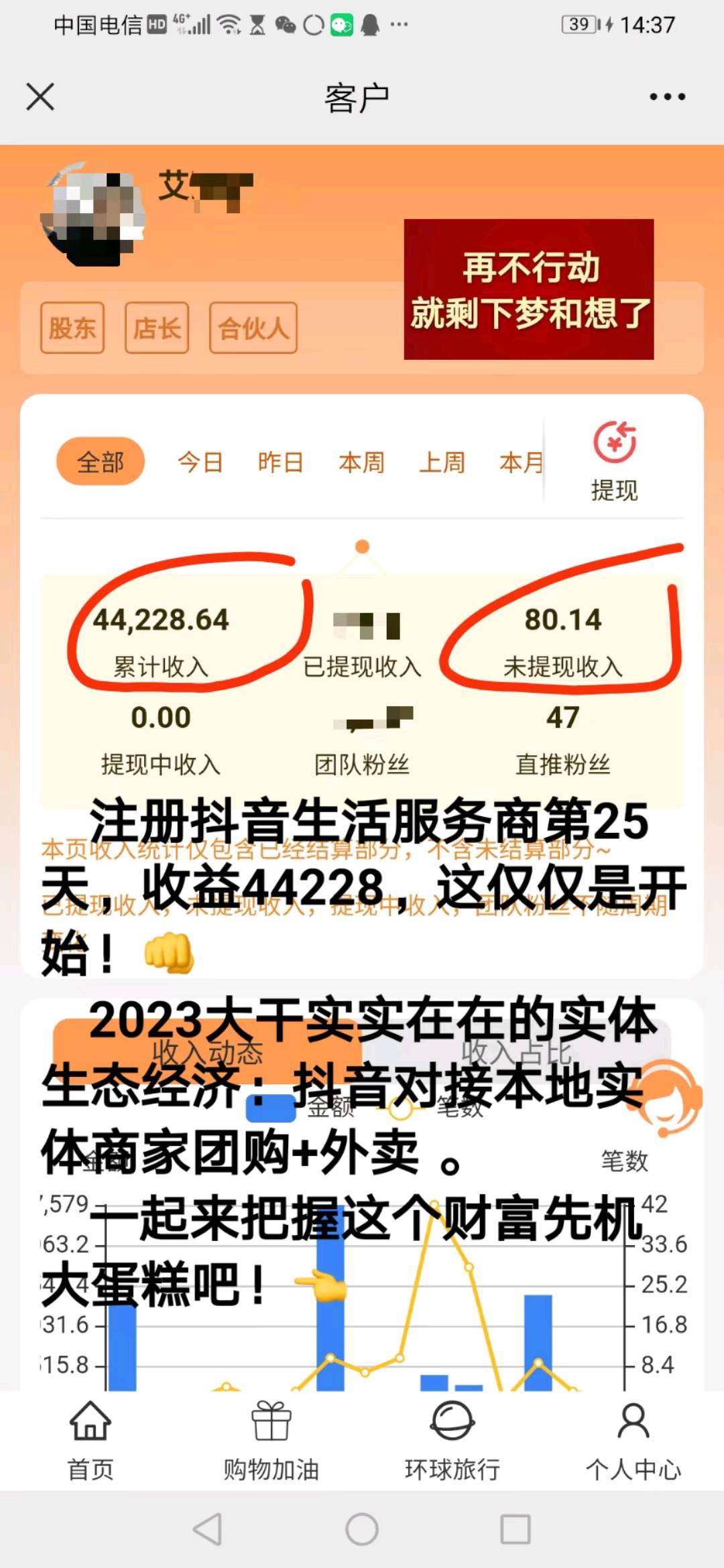Close the 客户 page
Screen dimensions: 724x1568
coord(40,97)
